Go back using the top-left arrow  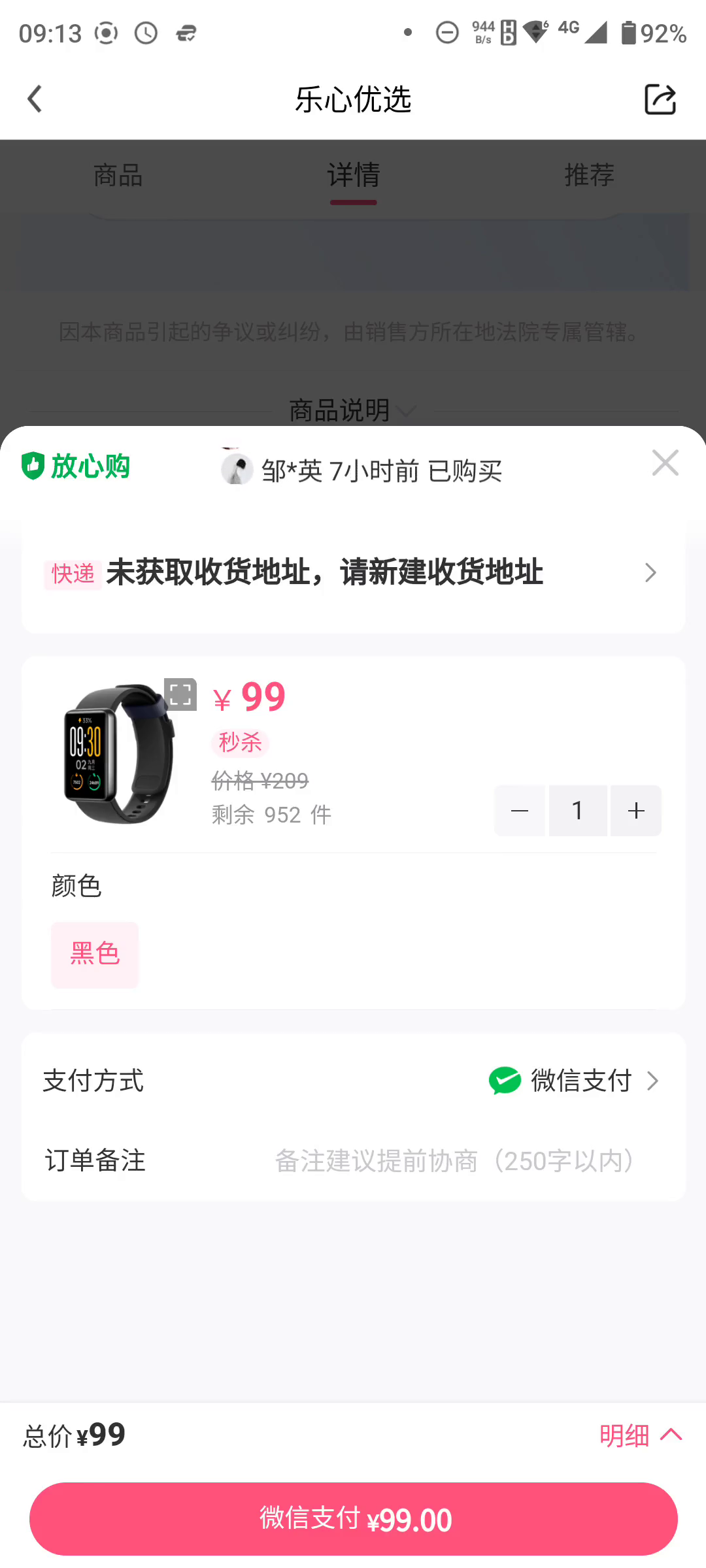[x=35, y=99]
